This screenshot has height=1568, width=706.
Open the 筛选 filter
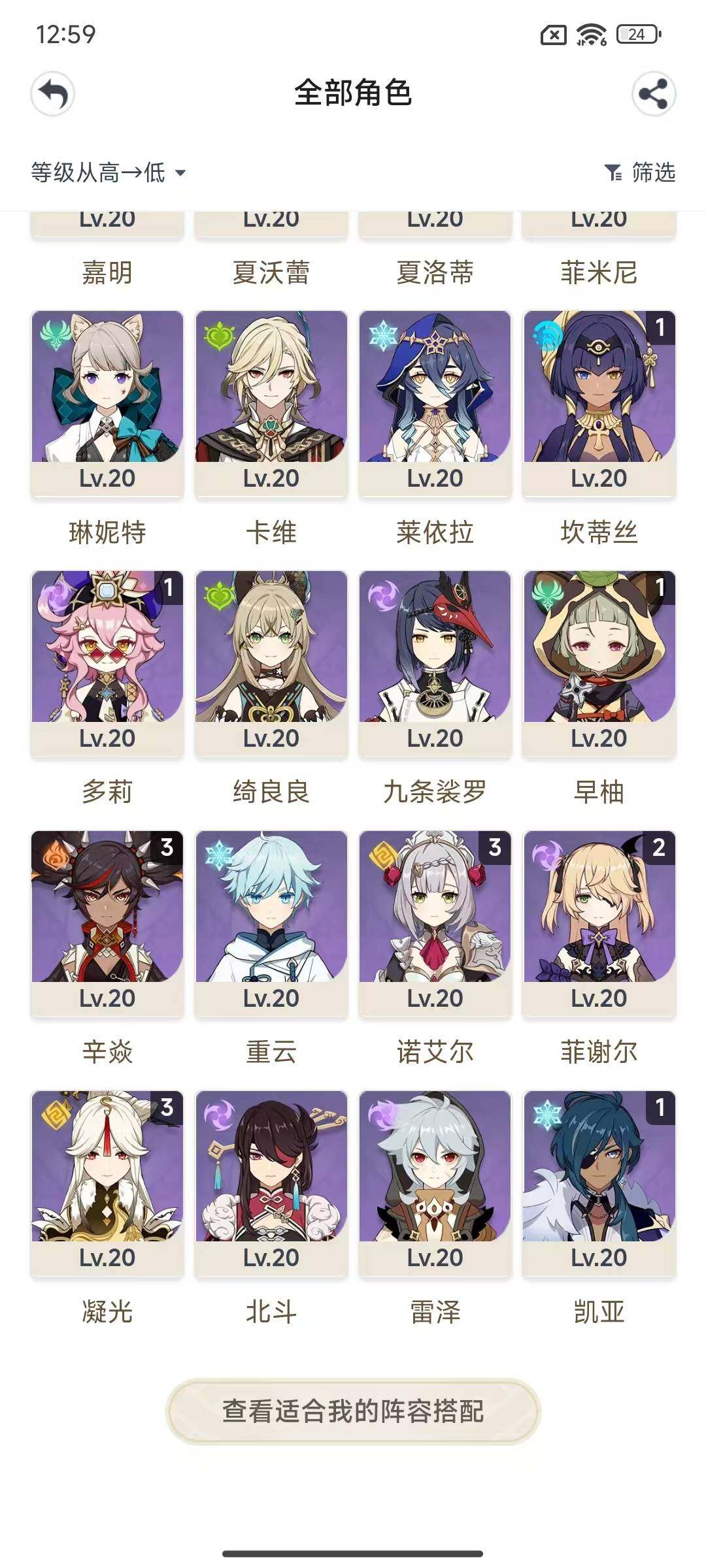tap(640, 172)
